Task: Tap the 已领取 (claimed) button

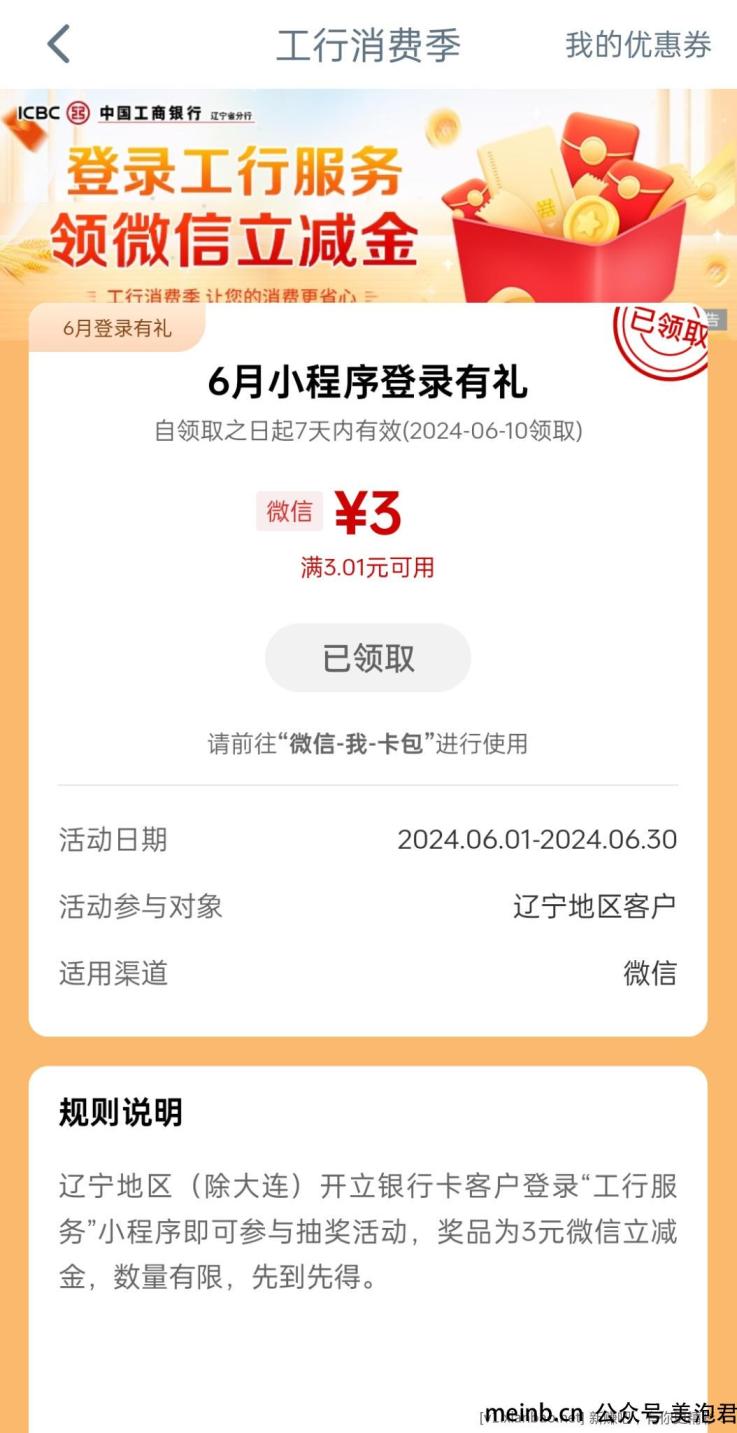Action: pyautogui.click(x=367, y=658)
